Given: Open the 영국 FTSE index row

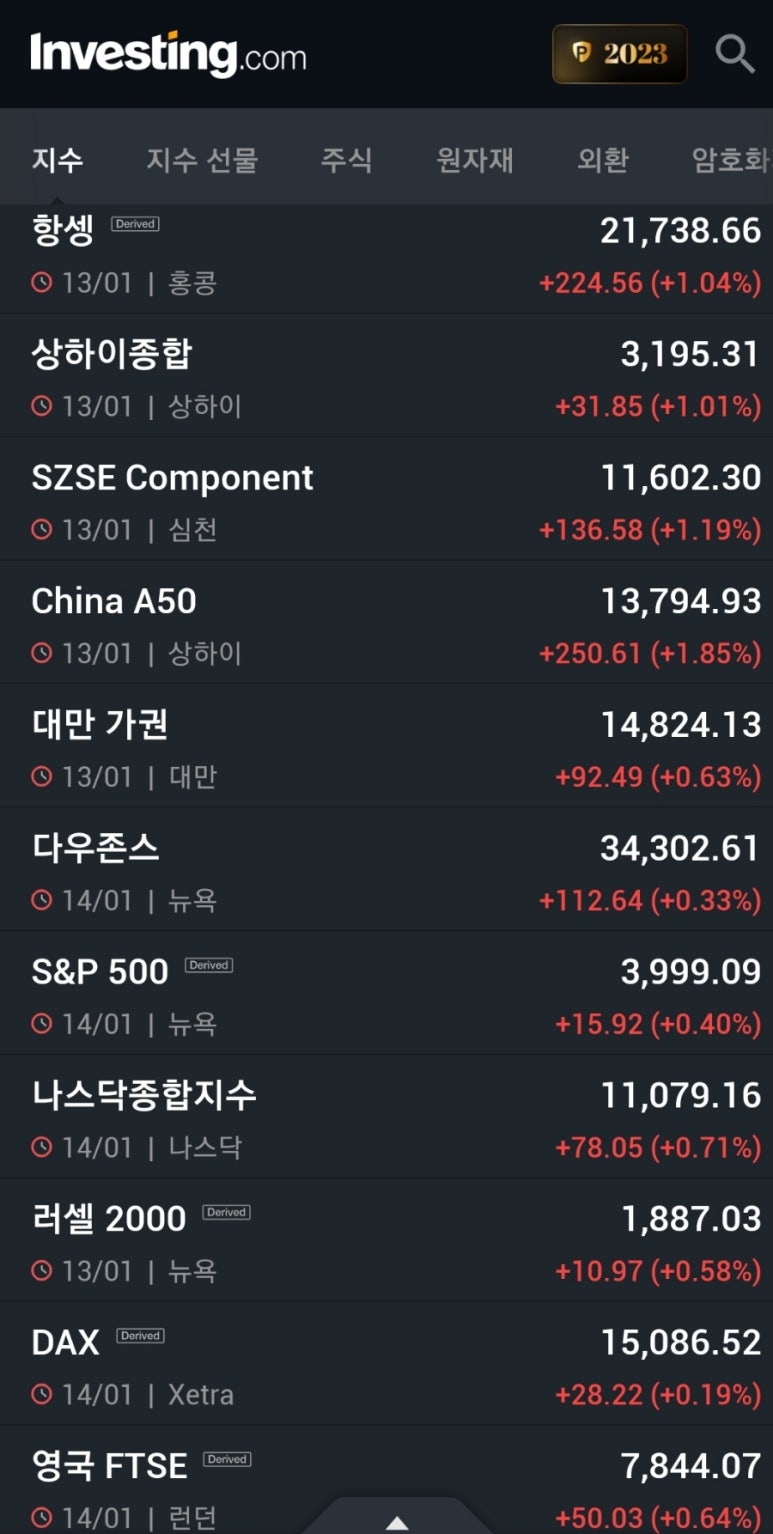Looking at the screenshot, I should click(x=386, y=1480).
